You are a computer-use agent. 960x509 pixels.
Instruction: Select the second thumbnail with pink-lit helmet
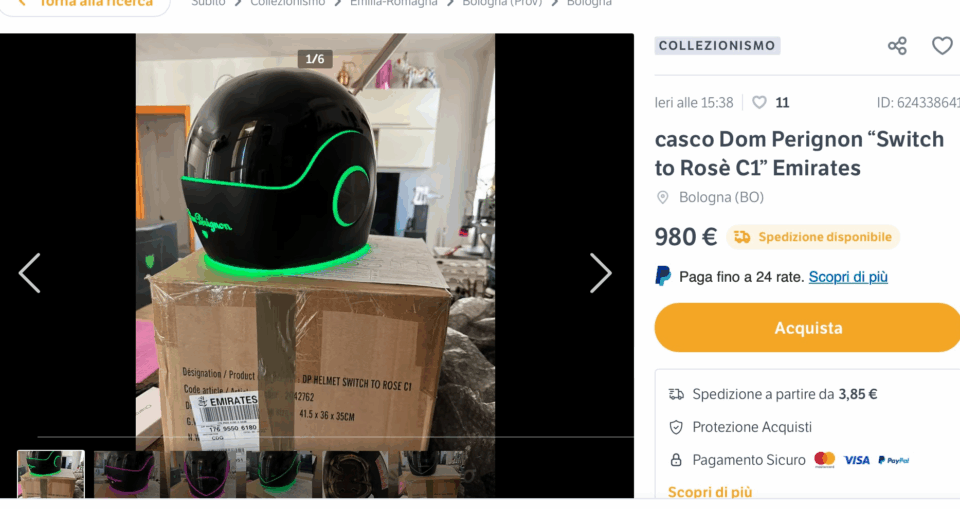tap(126, 474)
